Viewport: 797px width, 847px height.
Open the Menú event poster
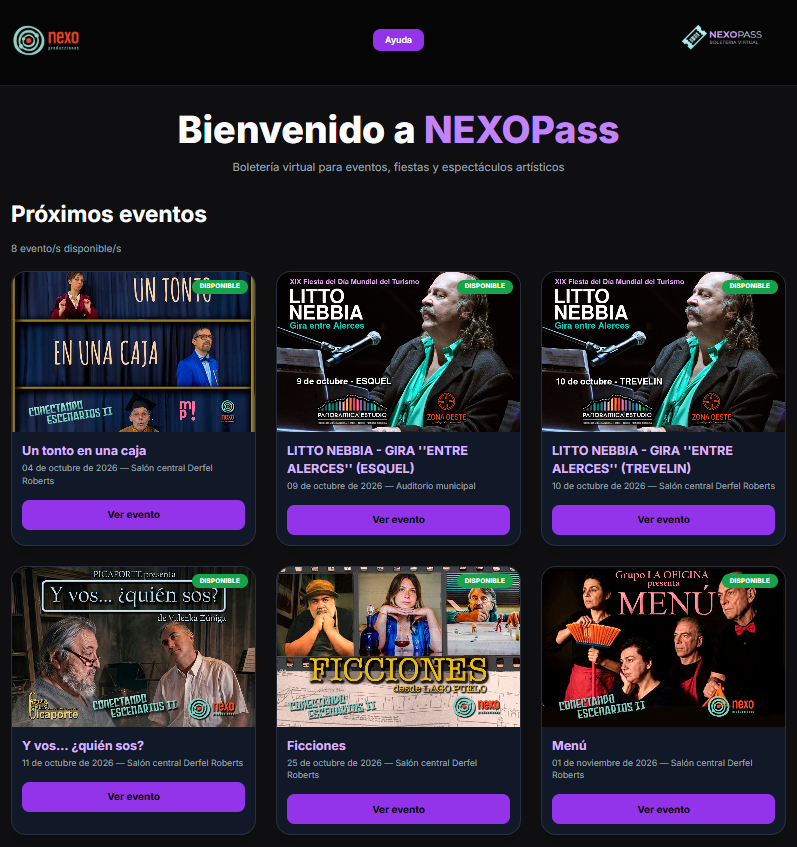tap(663, 647)
